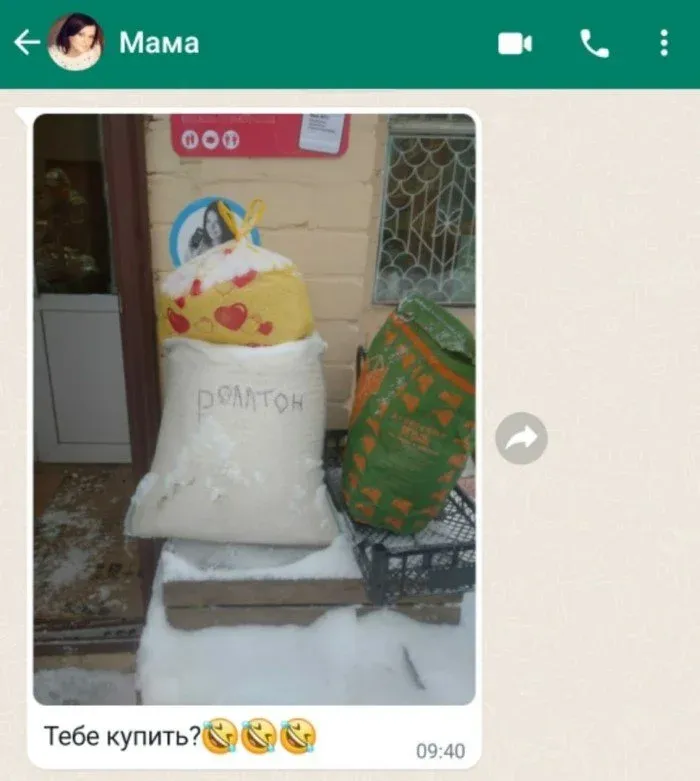700x781 pixels.
Task: Start a video call with Мама
Action: (x=515, y=43)
